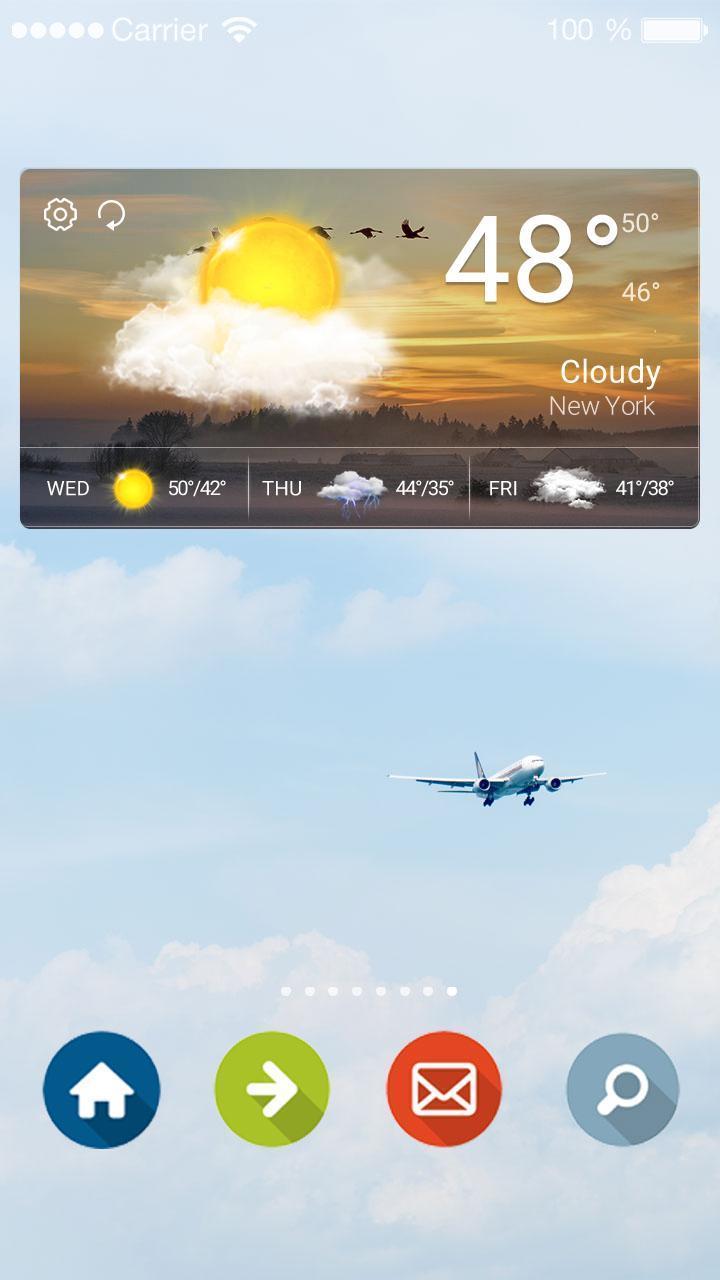Viewport: 720px width, 1280px height.
Task: Open Thursday's 44°/35° forecast details
Action: coord(424,489)
